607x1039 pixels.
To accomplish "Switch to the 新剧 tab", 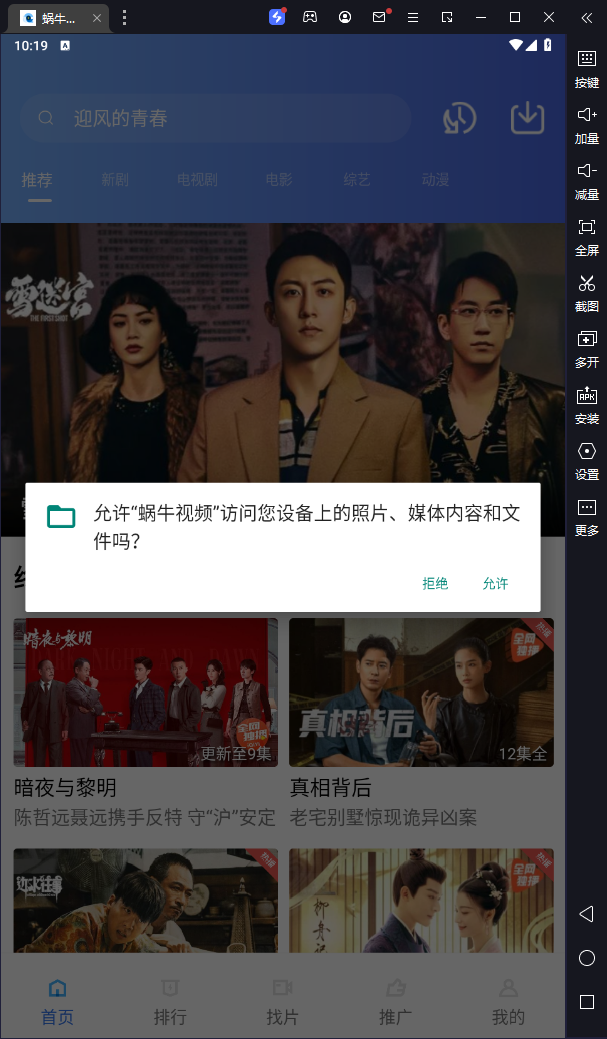I will [x=115, y=180].
